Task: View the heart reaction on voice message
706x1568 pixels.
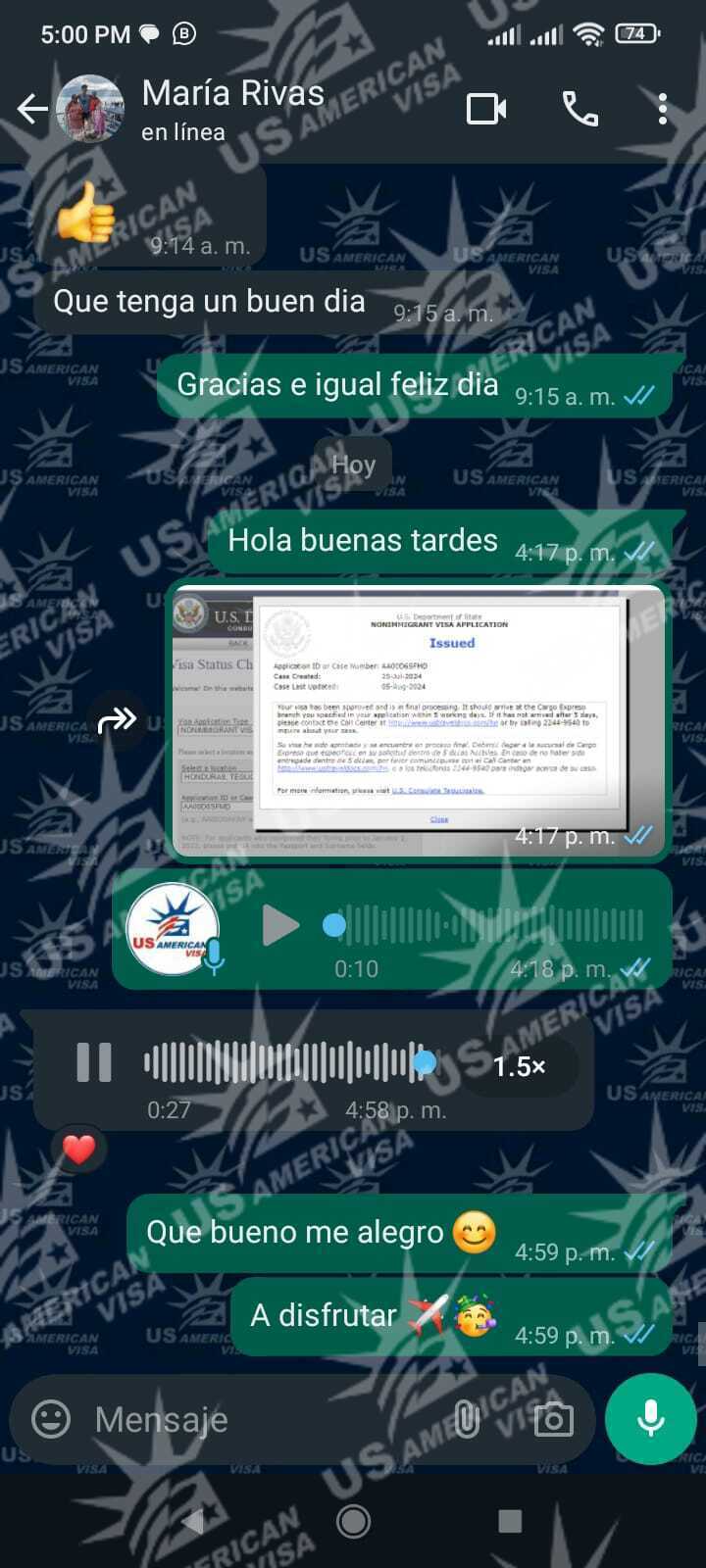Action: tap(79, 1149)
